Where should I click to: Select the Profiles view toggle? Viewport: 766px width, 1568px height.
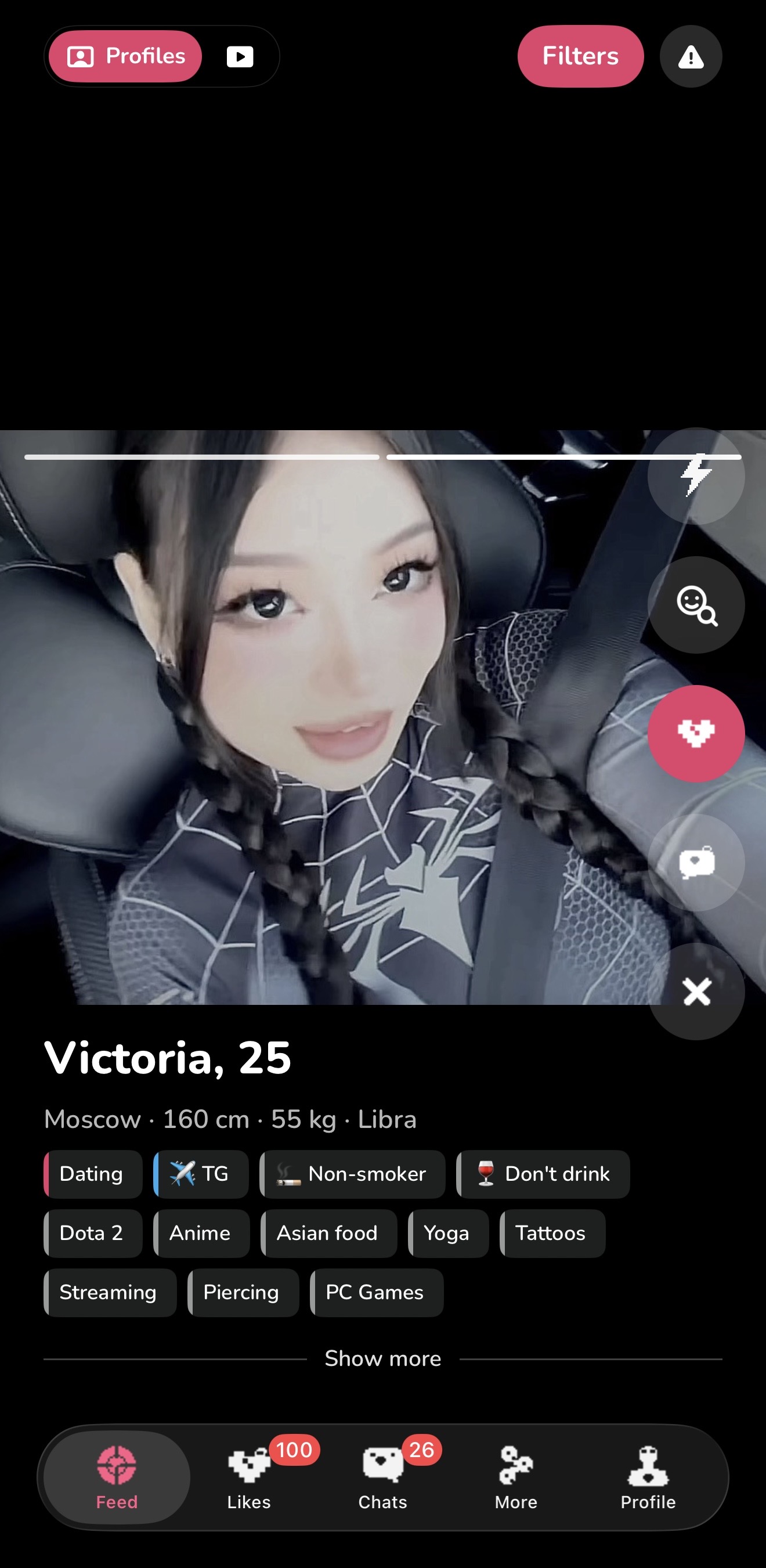[x=125, y=57]
